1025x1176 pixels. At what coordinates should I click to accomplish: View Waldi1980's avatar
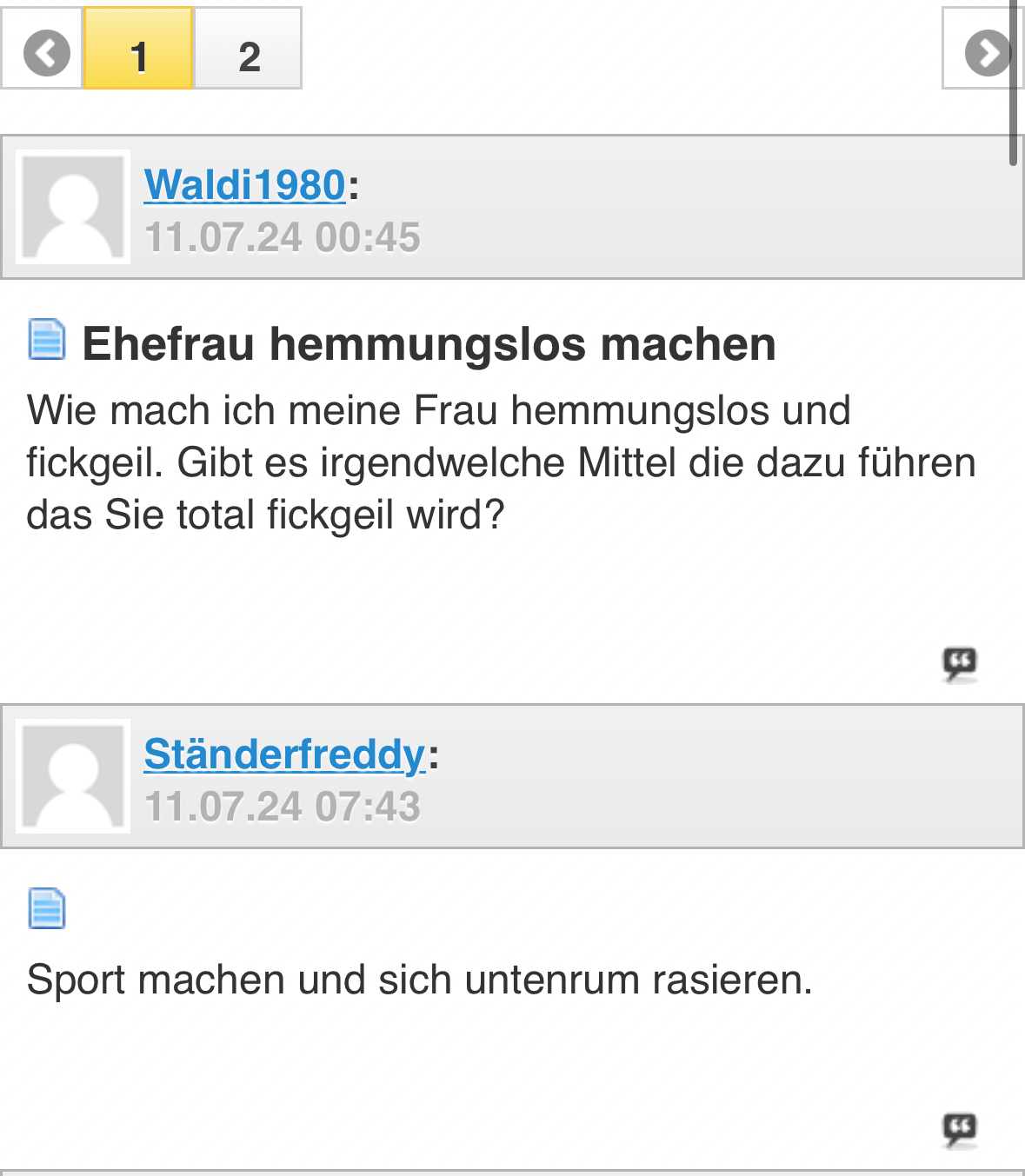[73, 207]
